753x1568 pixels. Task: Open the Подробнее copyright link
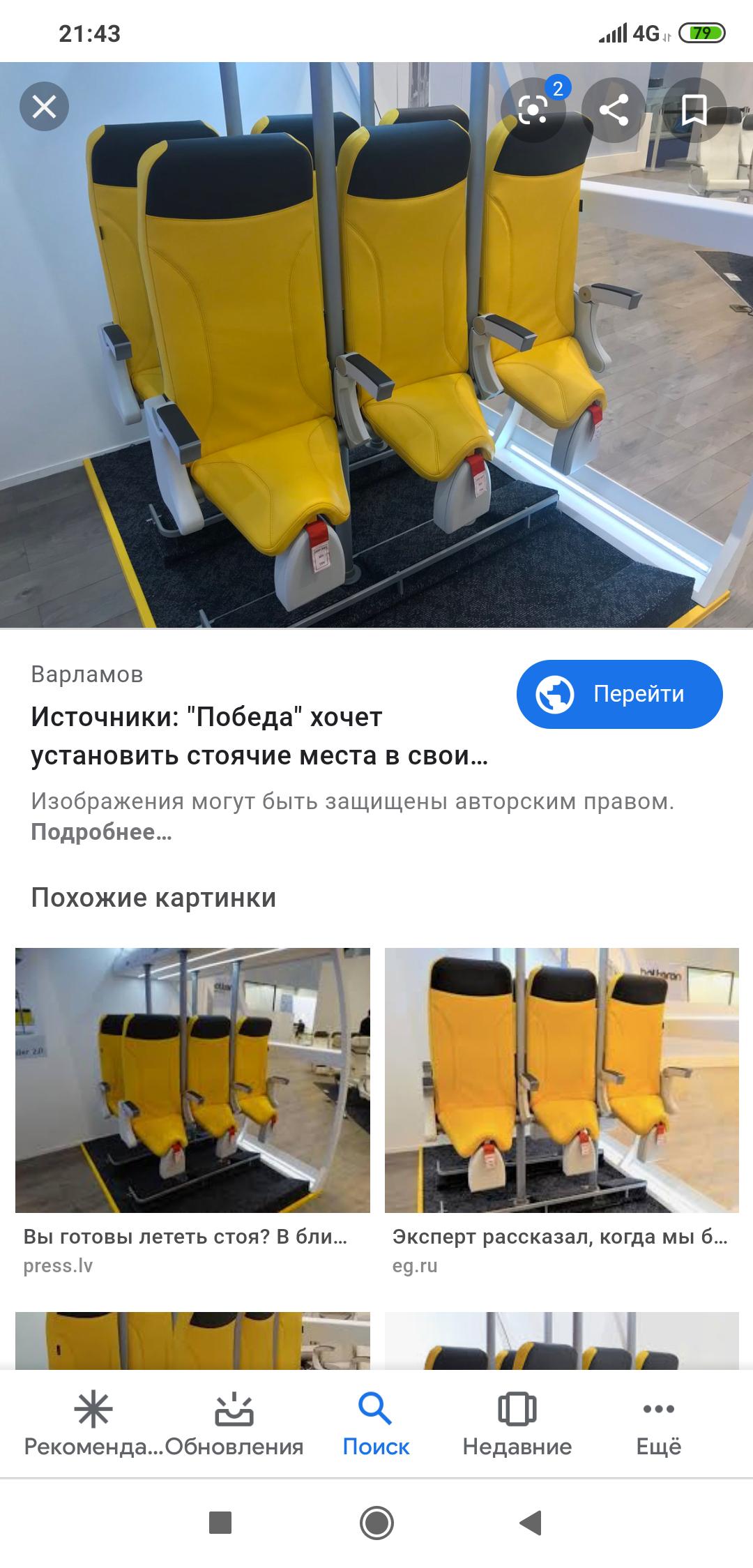point(101,832)
